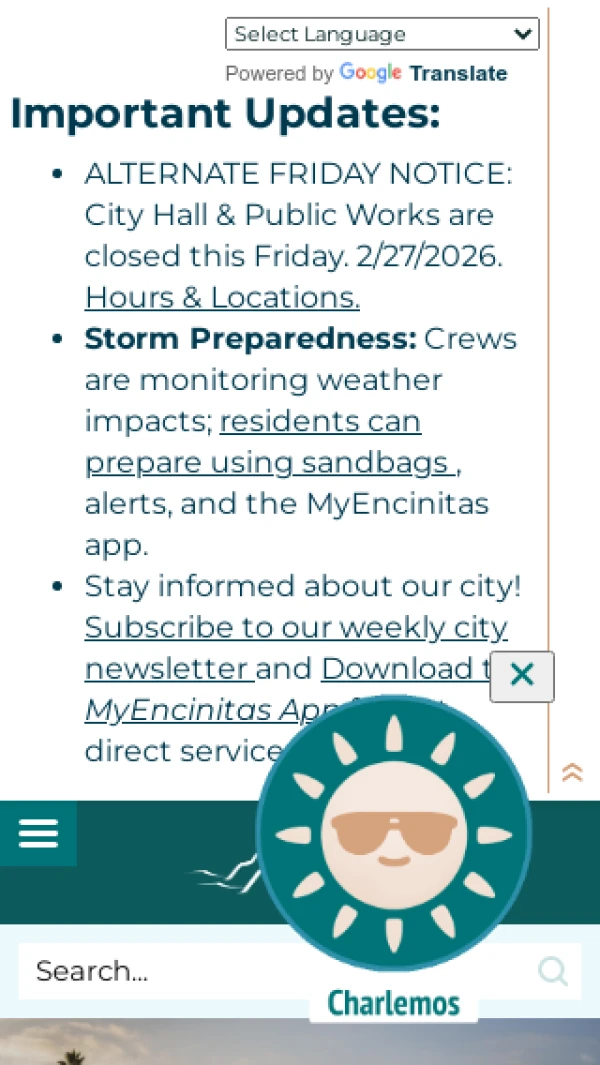Open the Select Language dropdown
Screen dimensions: 600x1065
382,34
